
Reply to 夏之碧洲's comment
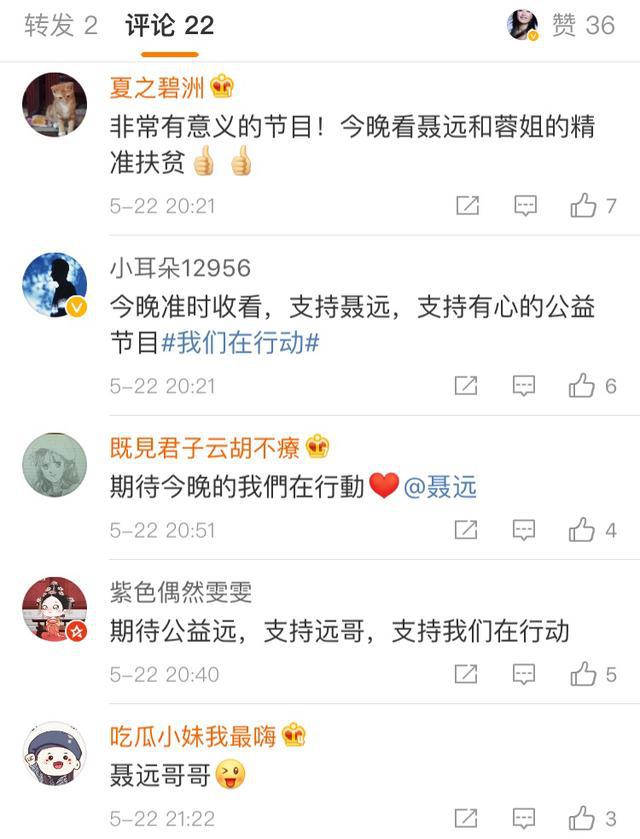[525, 206]
